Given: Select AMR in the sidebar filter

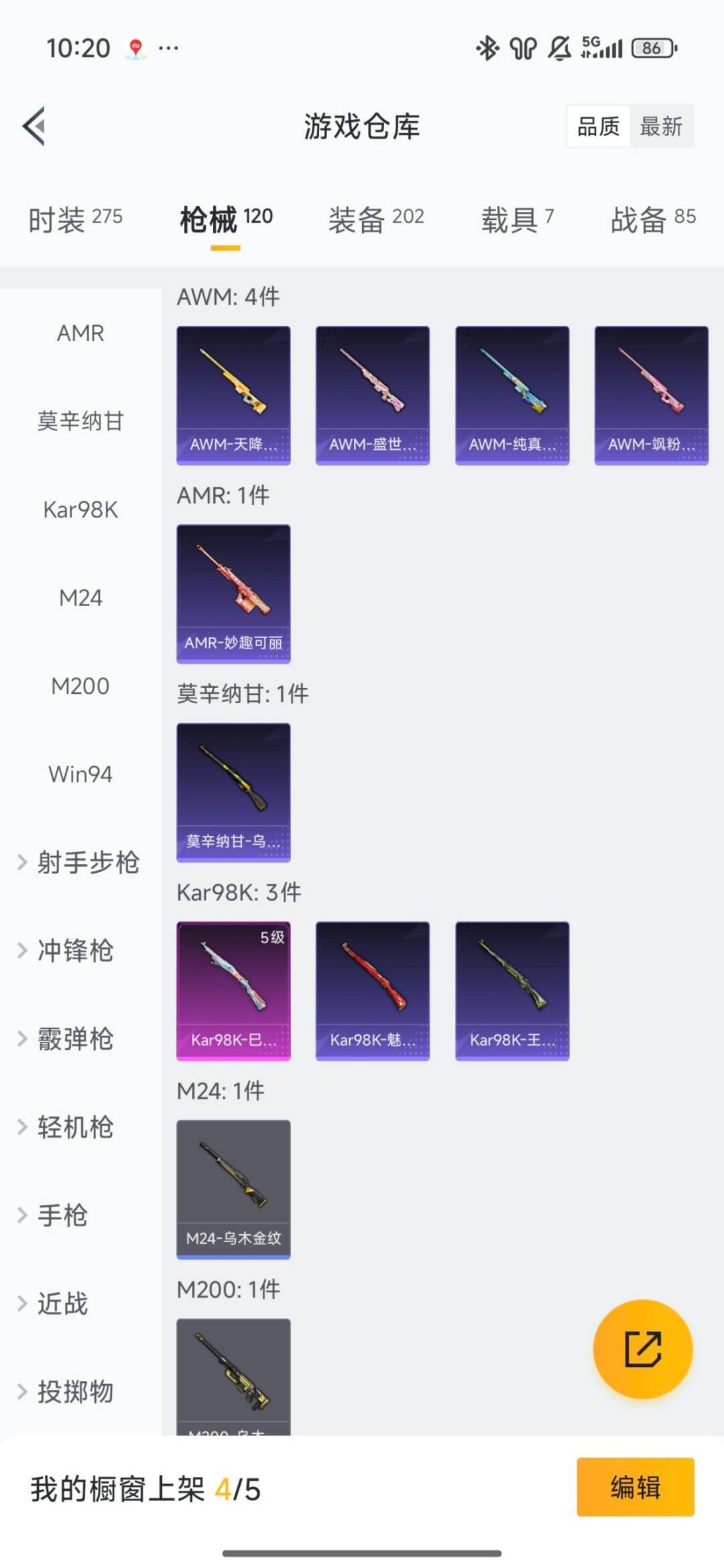Looking at the screenshot, I should tap(80, 333).
